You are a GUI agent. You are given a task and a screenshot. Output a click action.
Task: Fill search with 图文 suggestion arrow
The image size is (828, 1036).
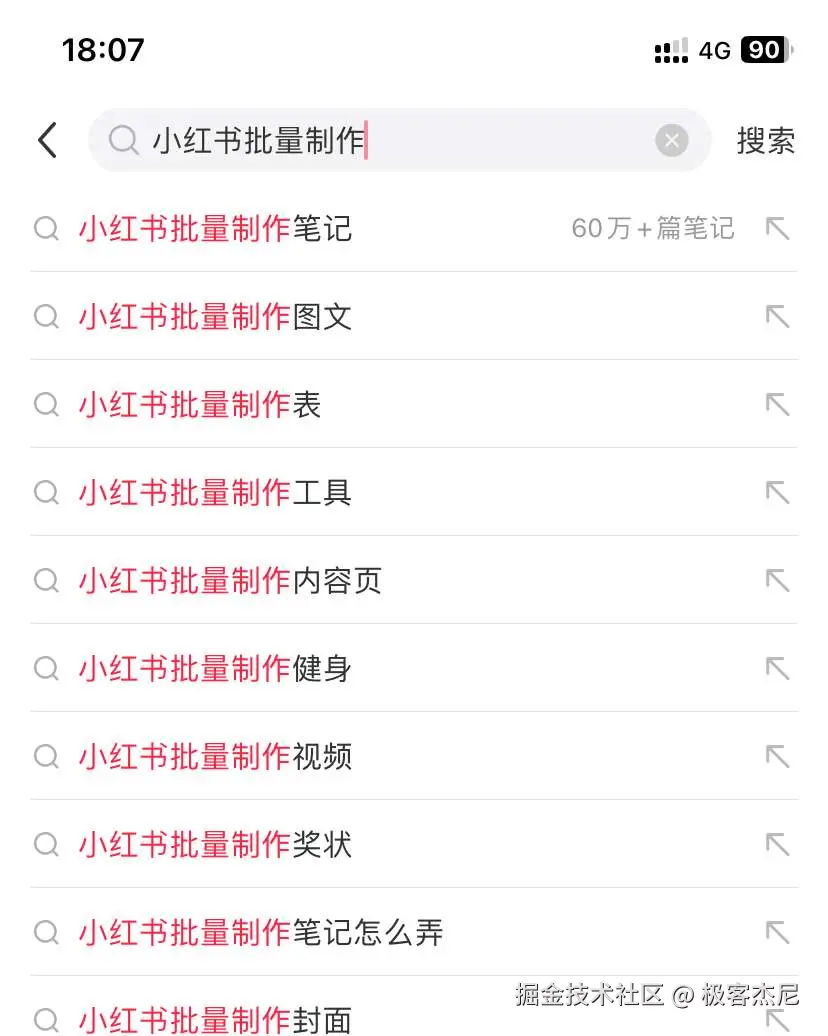point(777,317)
